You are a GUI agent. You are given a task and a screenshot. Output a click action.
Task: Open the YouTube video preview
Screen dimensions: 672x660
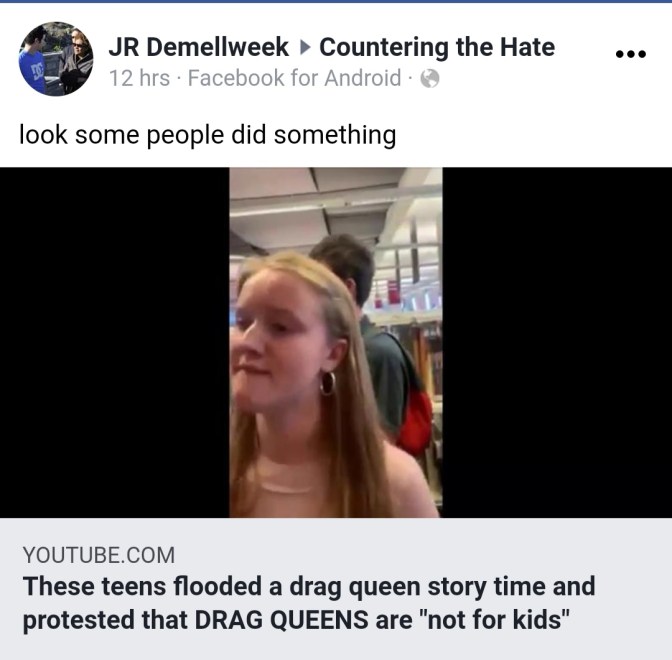point(336,342)
